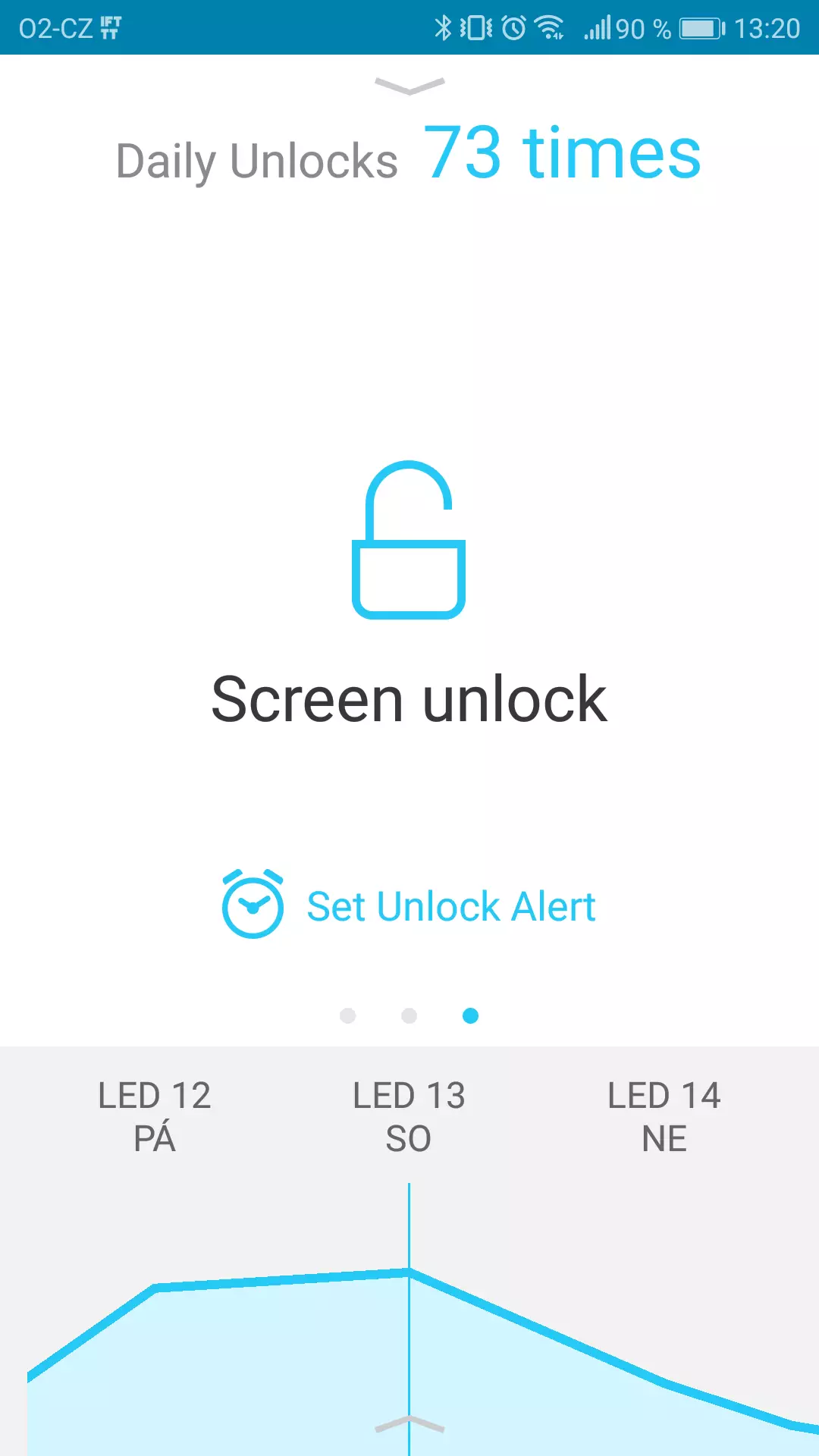
Task: Collapse panel with the top down chevron
Action: 409,86
